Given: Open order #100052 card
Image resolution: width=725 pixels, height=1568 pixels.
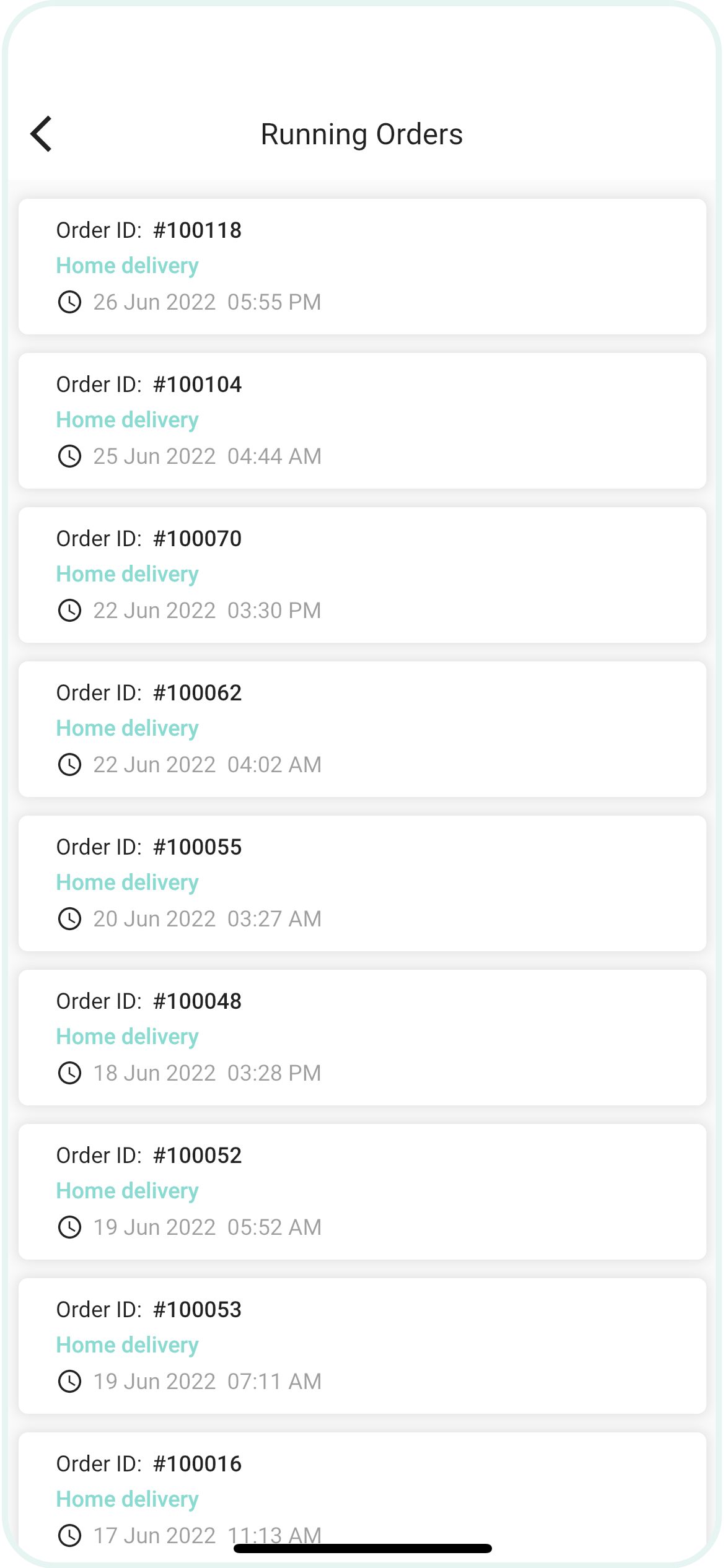Looking at the screenshot, I should [362, 1191].
